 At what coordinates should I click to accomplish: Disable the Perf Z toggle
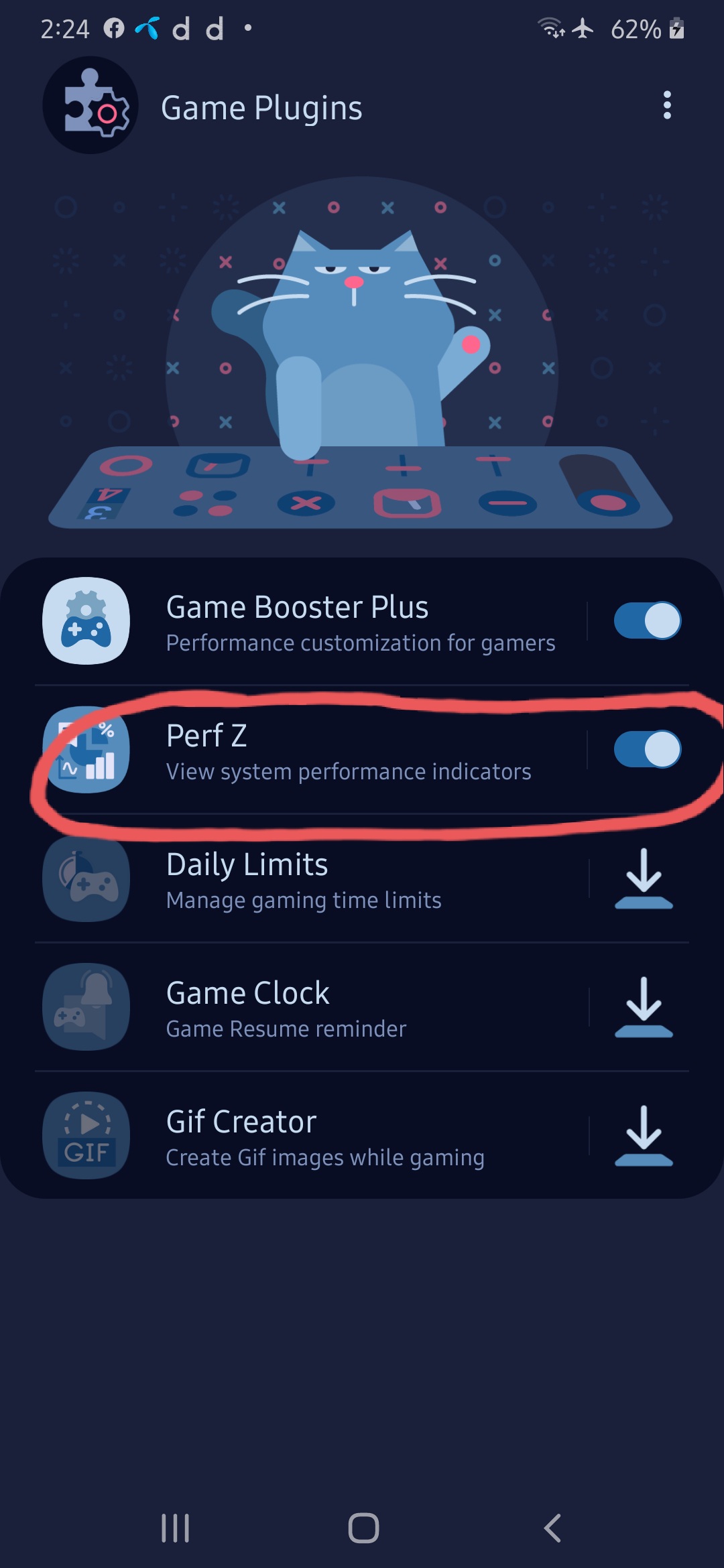647,749
